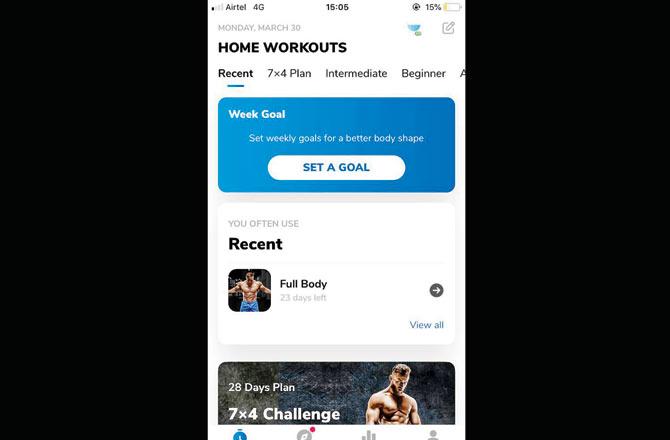Viewport: 670px width, 440px height.
Task: Tap the arrow next to Full Body
Action: click(x=436, y=290)
